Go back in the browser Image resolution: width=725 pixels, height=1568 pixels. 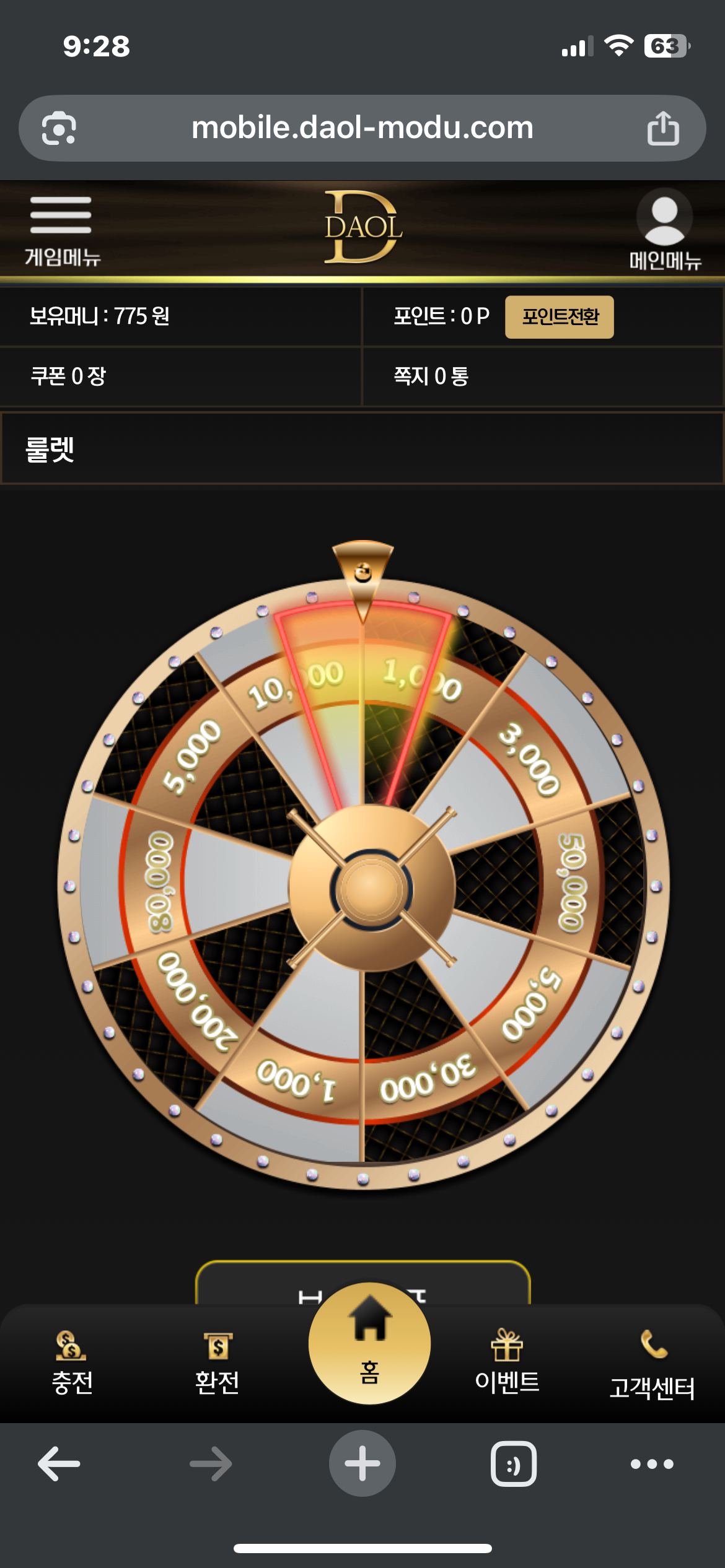coord(59,1464)
